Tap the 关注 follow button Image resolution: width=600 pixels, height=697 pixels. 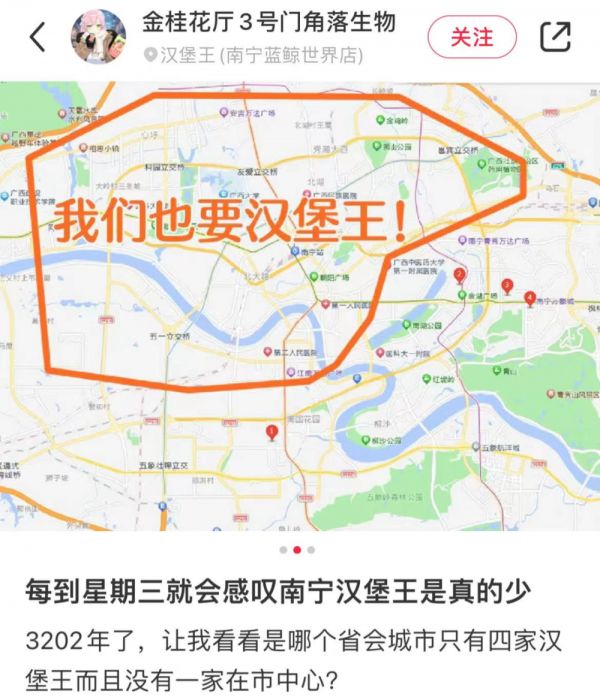[472, 37]
